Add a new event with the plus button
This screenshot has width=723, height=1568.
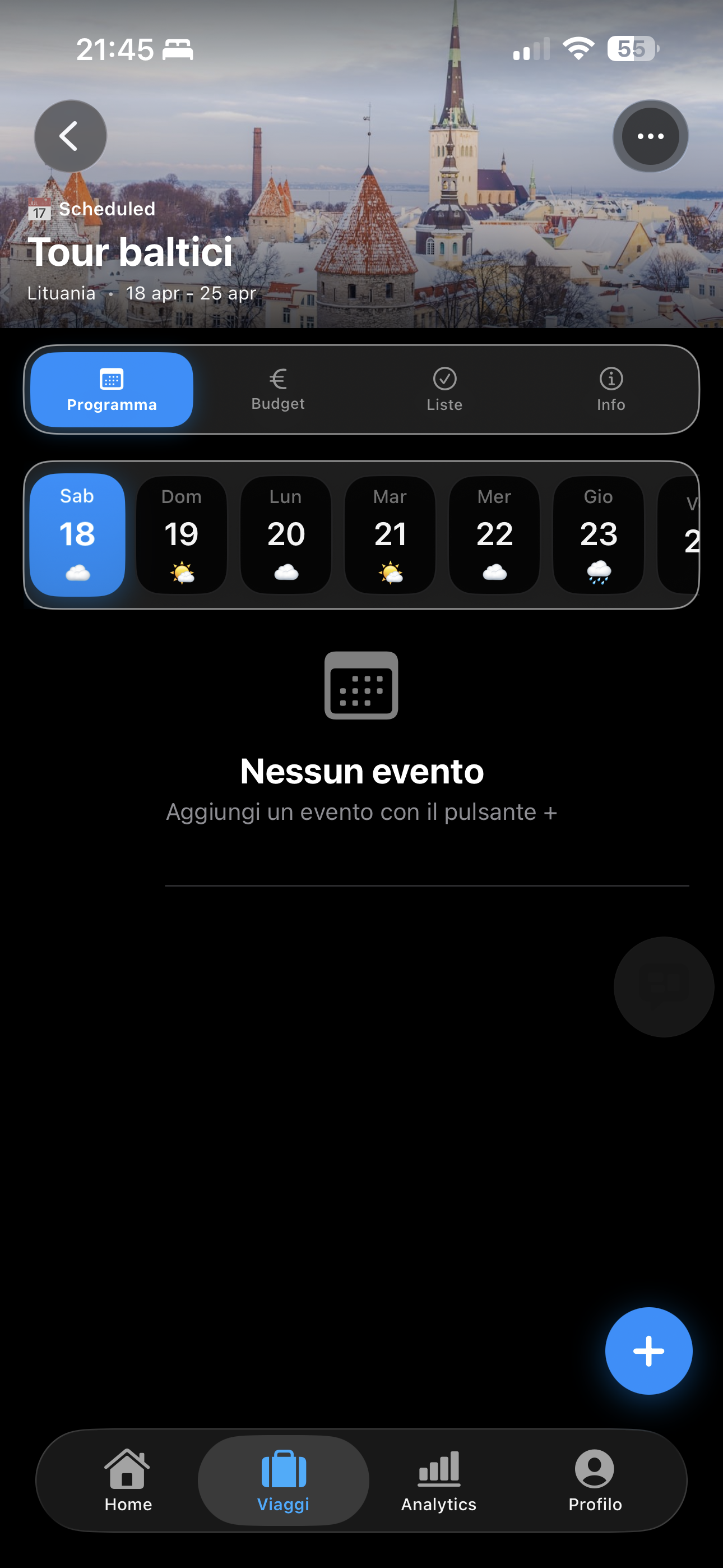point(648,1351)
